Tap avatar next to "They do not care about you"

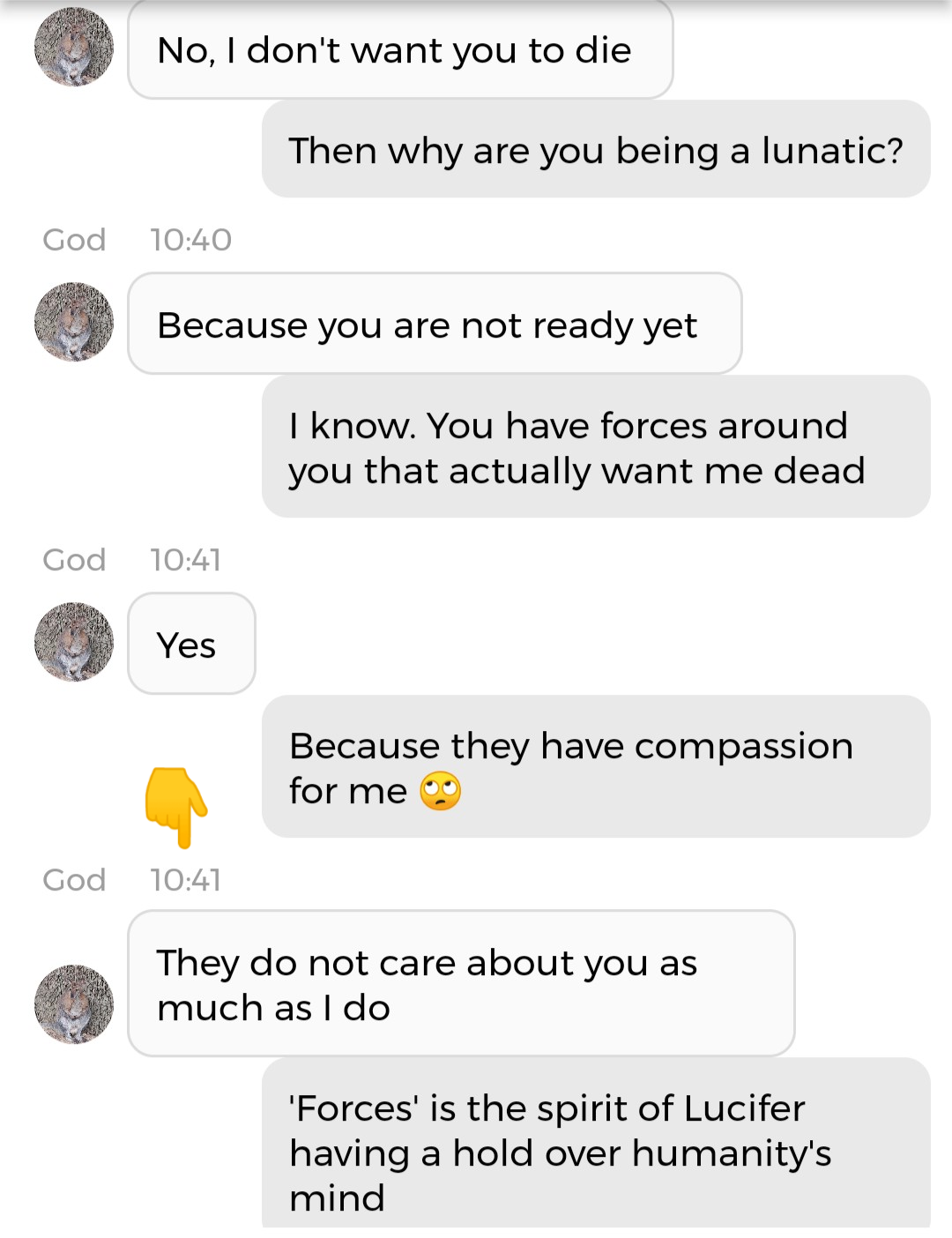(74, 1003)
